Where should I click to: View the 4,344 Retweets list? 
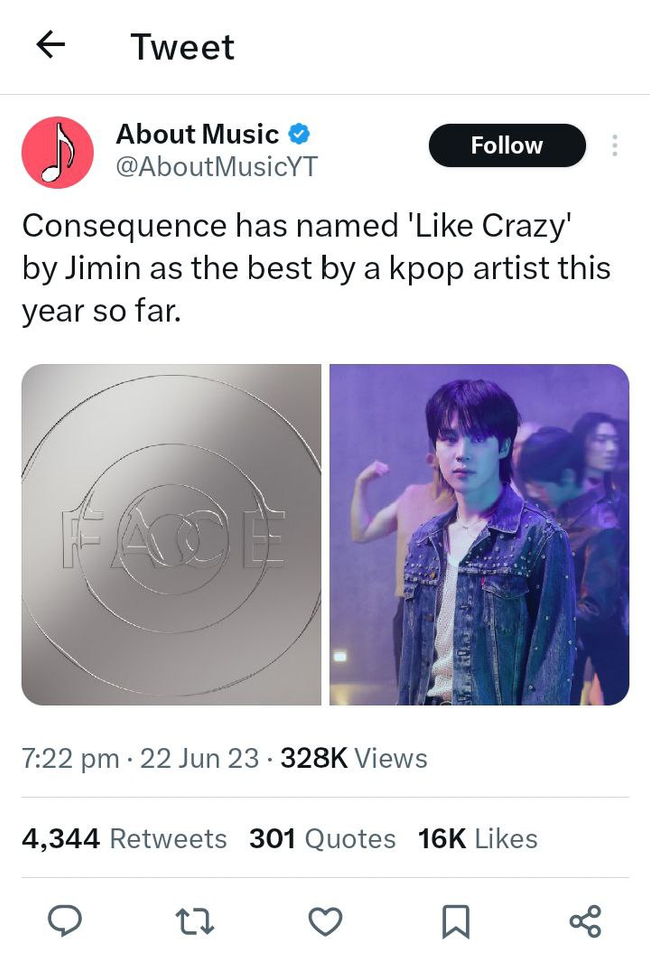[x=124, y=838]
